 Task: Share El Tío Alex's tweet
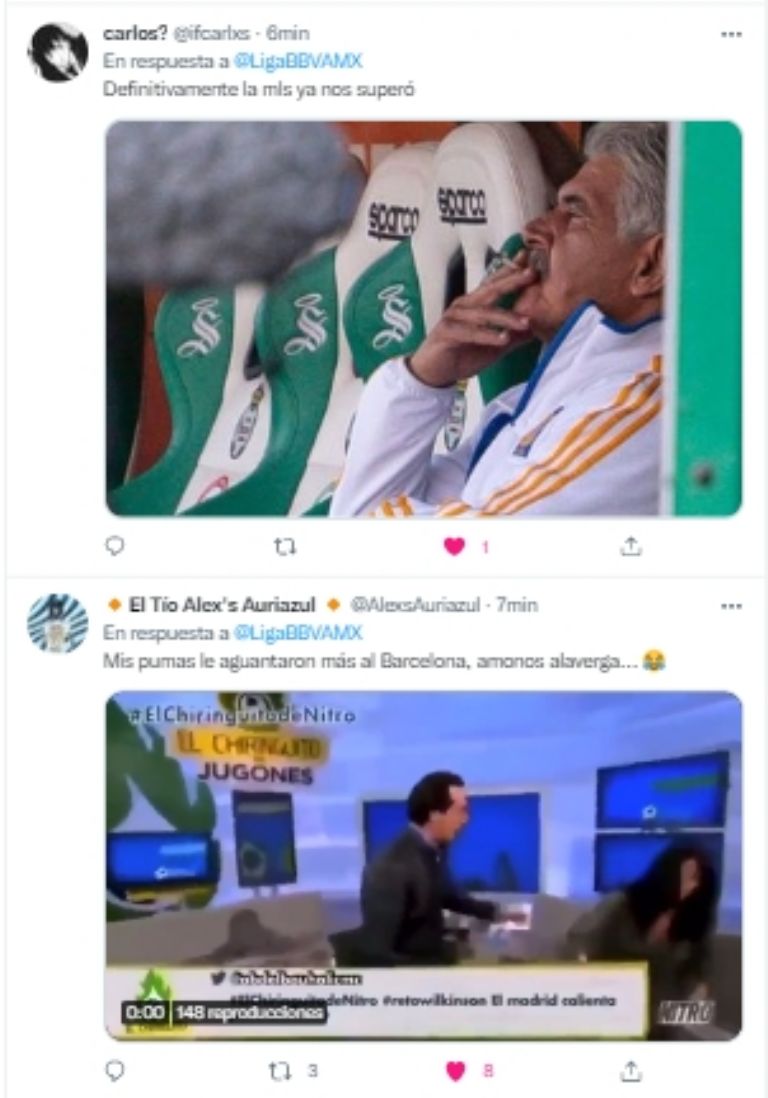tap(630, 1070)
